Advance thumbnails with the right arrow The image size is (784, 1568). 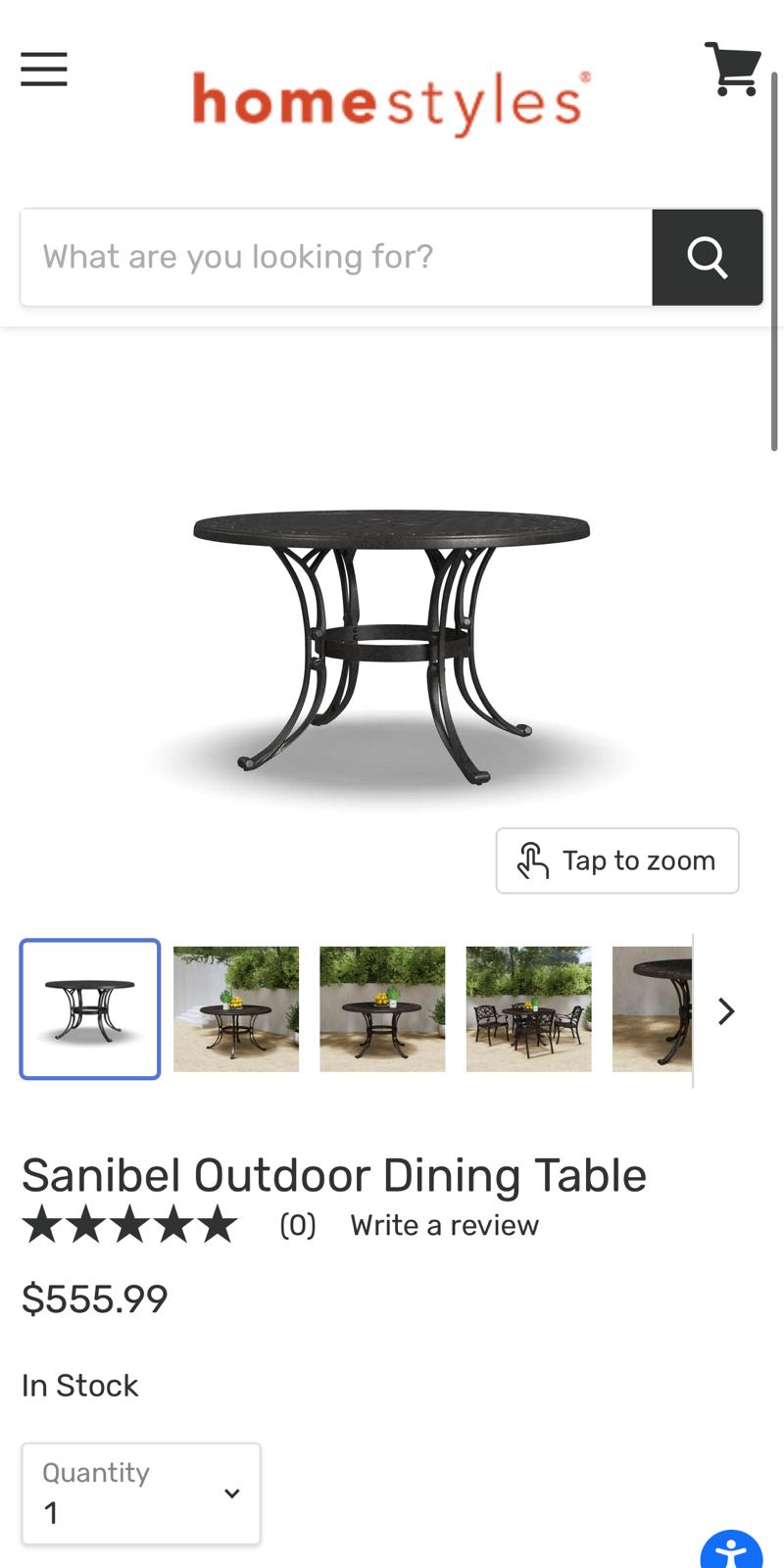coord(726,1011)
